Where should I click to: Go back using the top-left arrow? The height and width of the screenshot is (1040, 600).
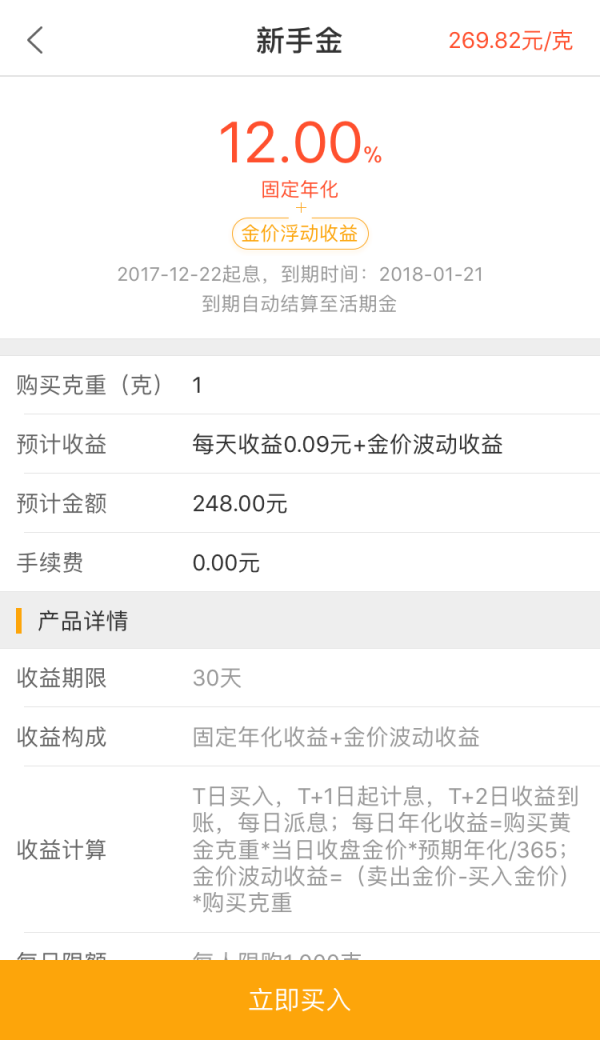click(x=36, y=41)
